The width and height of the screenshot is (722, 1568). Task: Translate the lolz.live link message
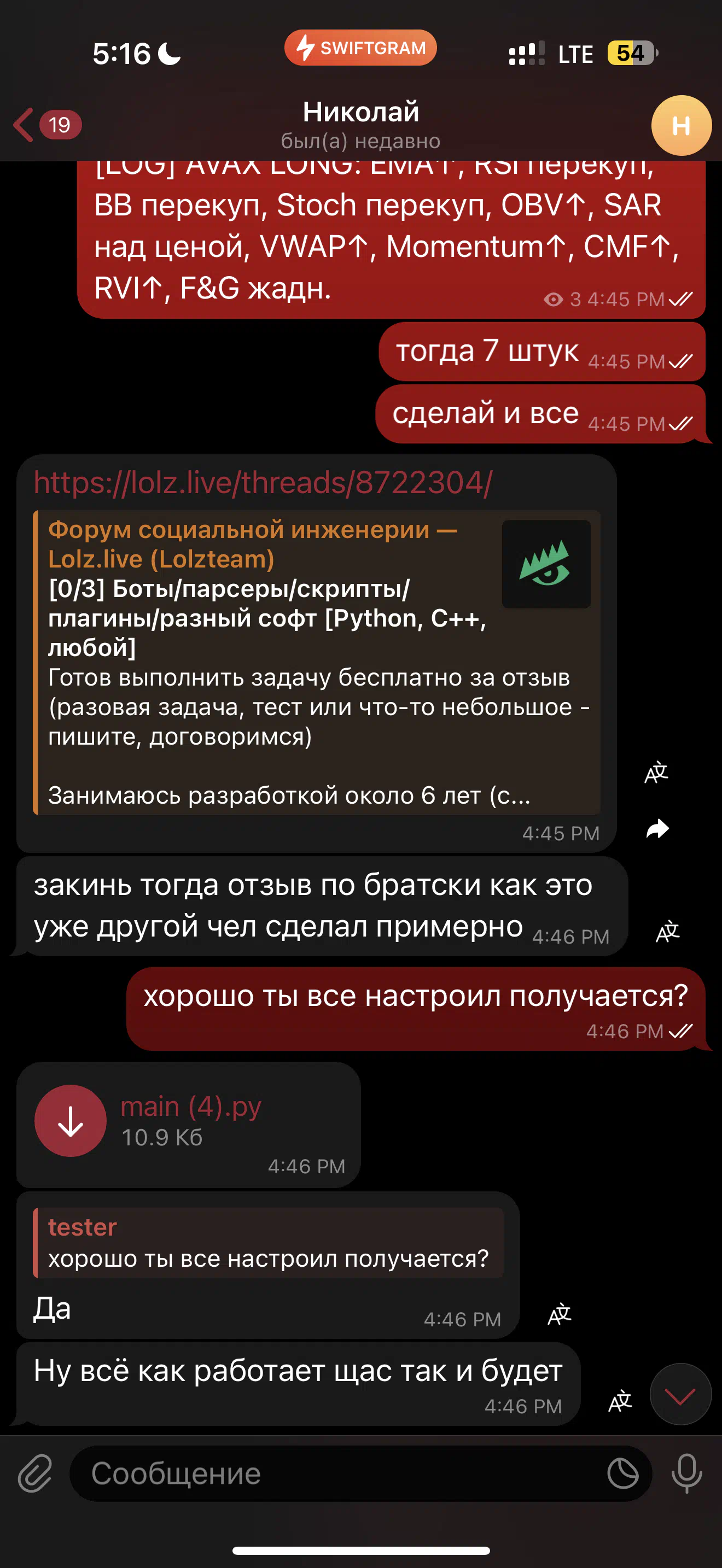coord(657,773)
